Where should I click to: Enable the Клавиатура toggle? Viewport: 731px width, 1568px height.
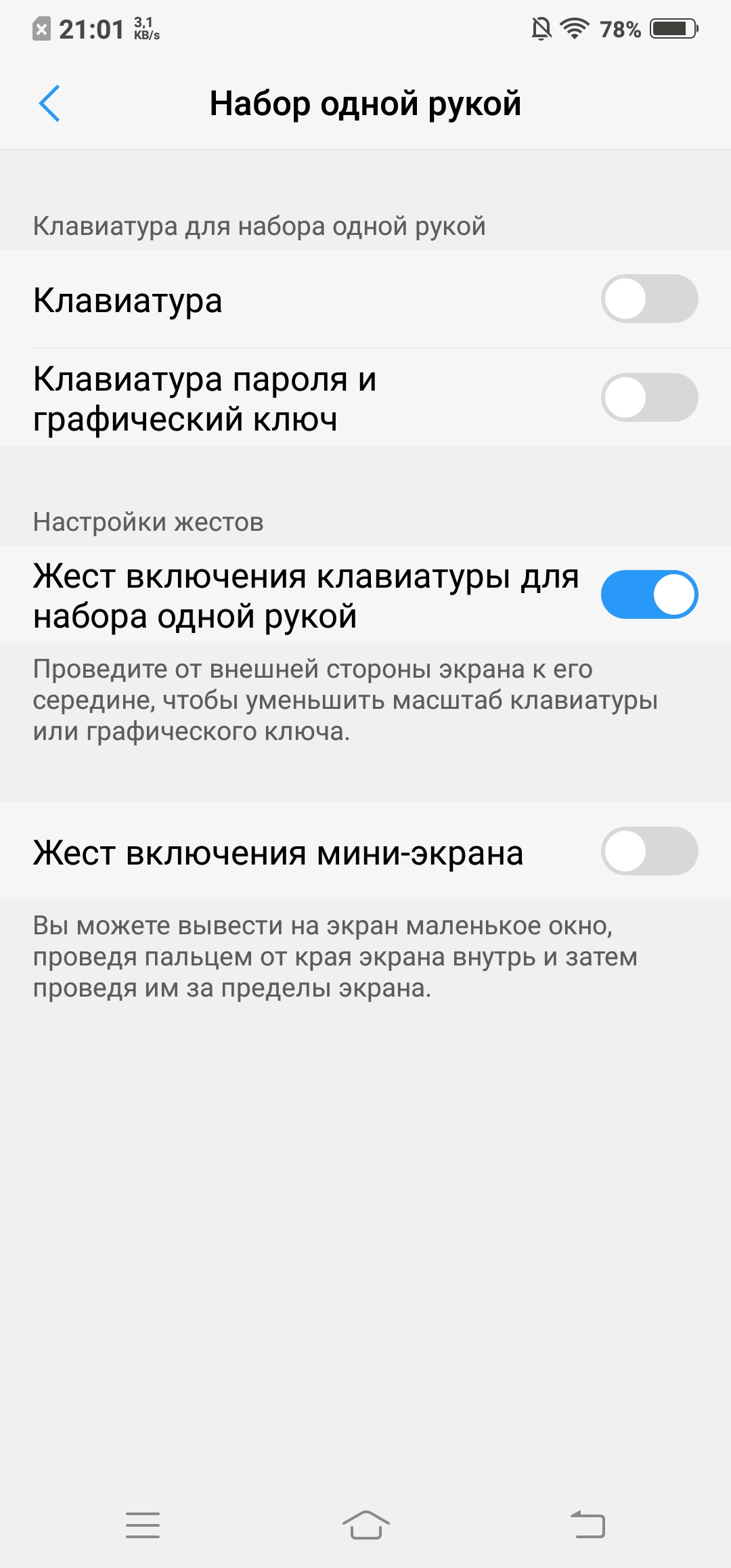649,299
